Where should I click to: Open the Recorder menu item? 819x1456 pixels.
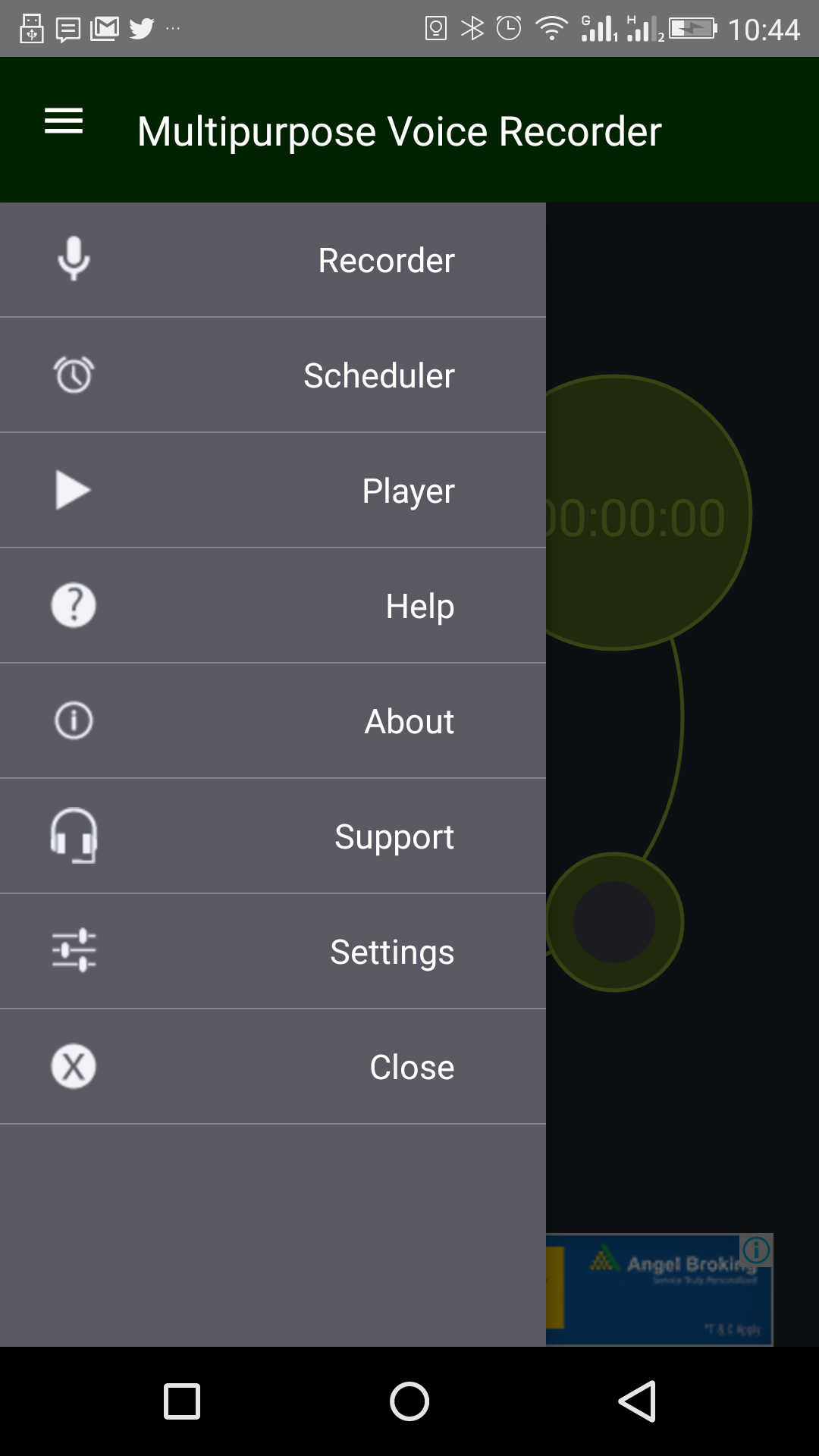pos(273,260)
